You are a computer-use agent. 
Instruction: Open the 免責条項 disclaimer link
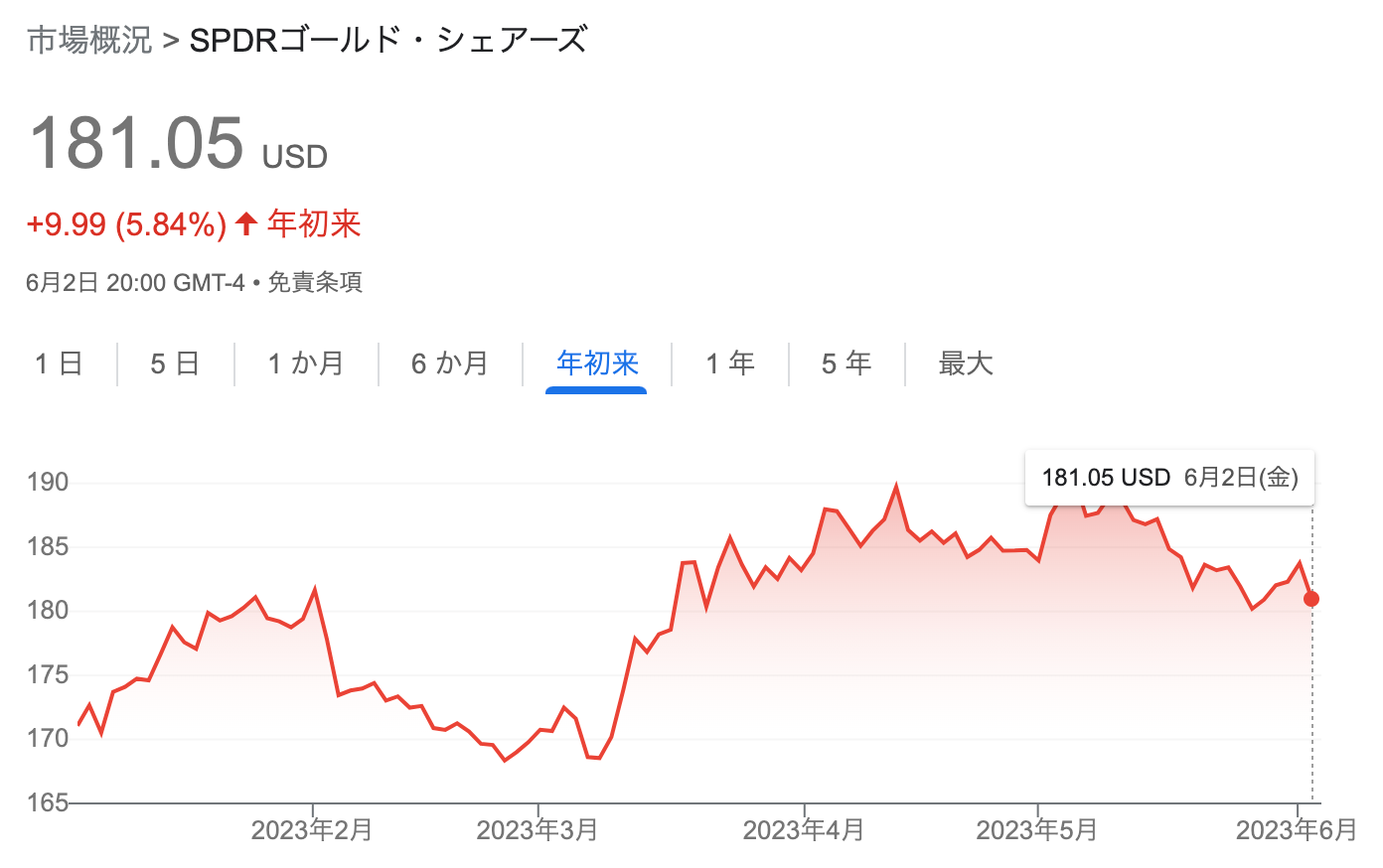315,283
